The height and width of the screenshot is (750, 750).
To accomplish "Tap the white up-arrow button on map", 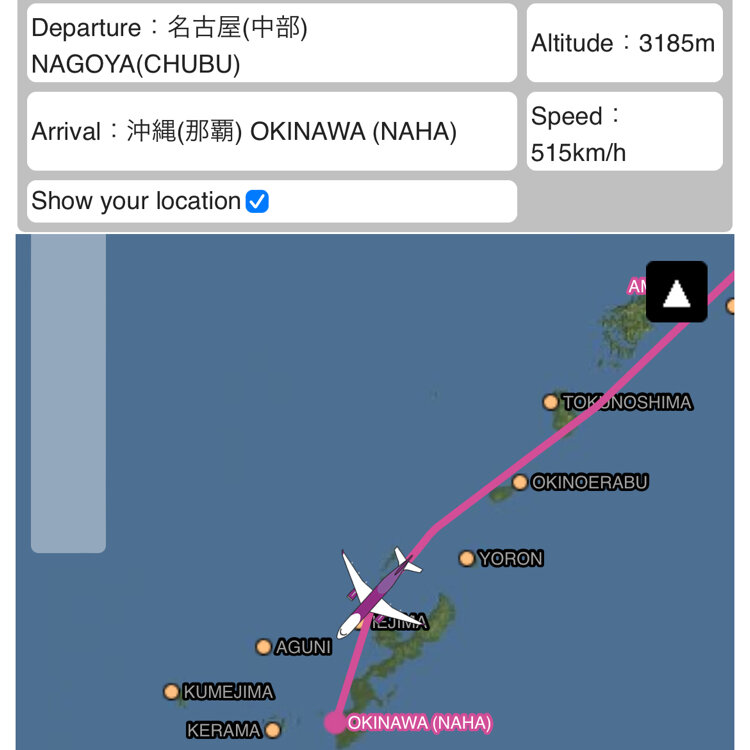I will [x=677, y=292].
